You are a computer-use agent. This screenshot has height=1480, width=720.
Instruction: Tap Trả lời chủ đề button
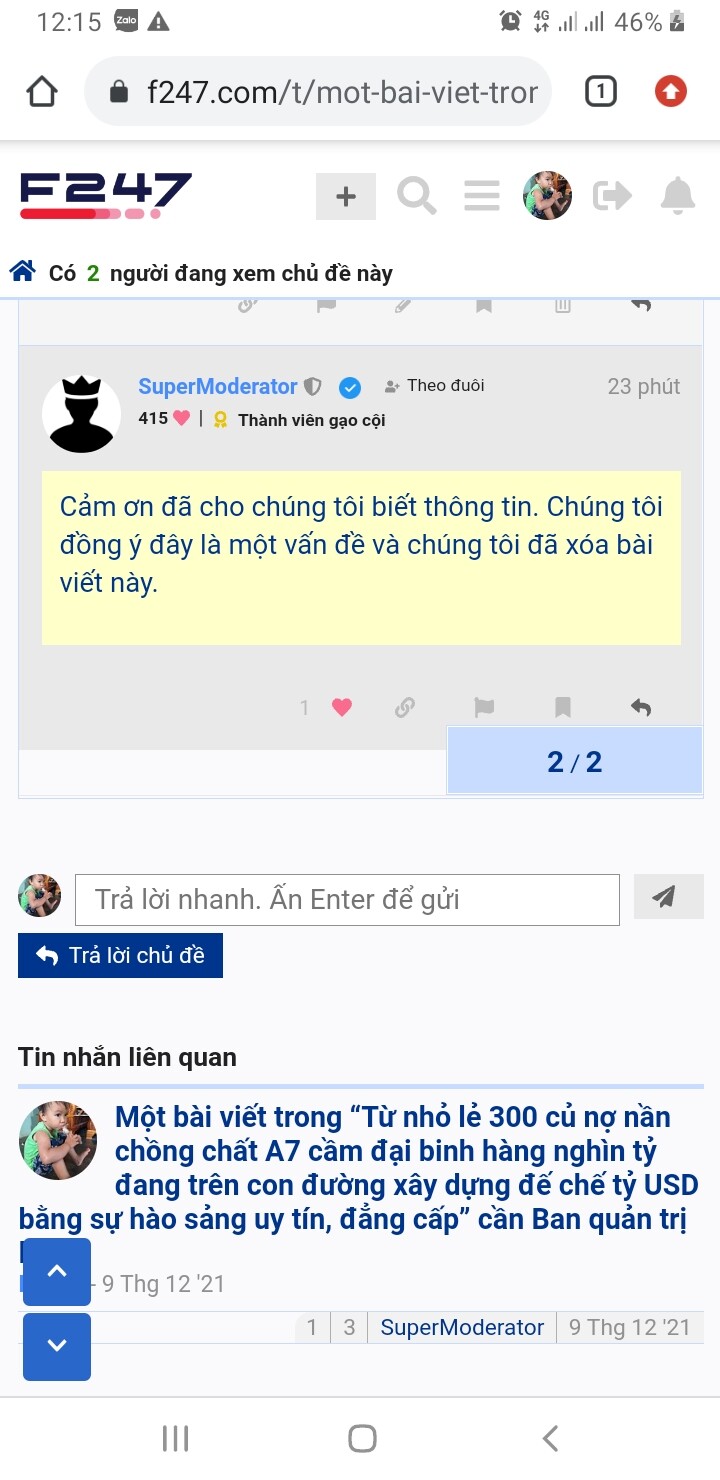tap(120, 956)
